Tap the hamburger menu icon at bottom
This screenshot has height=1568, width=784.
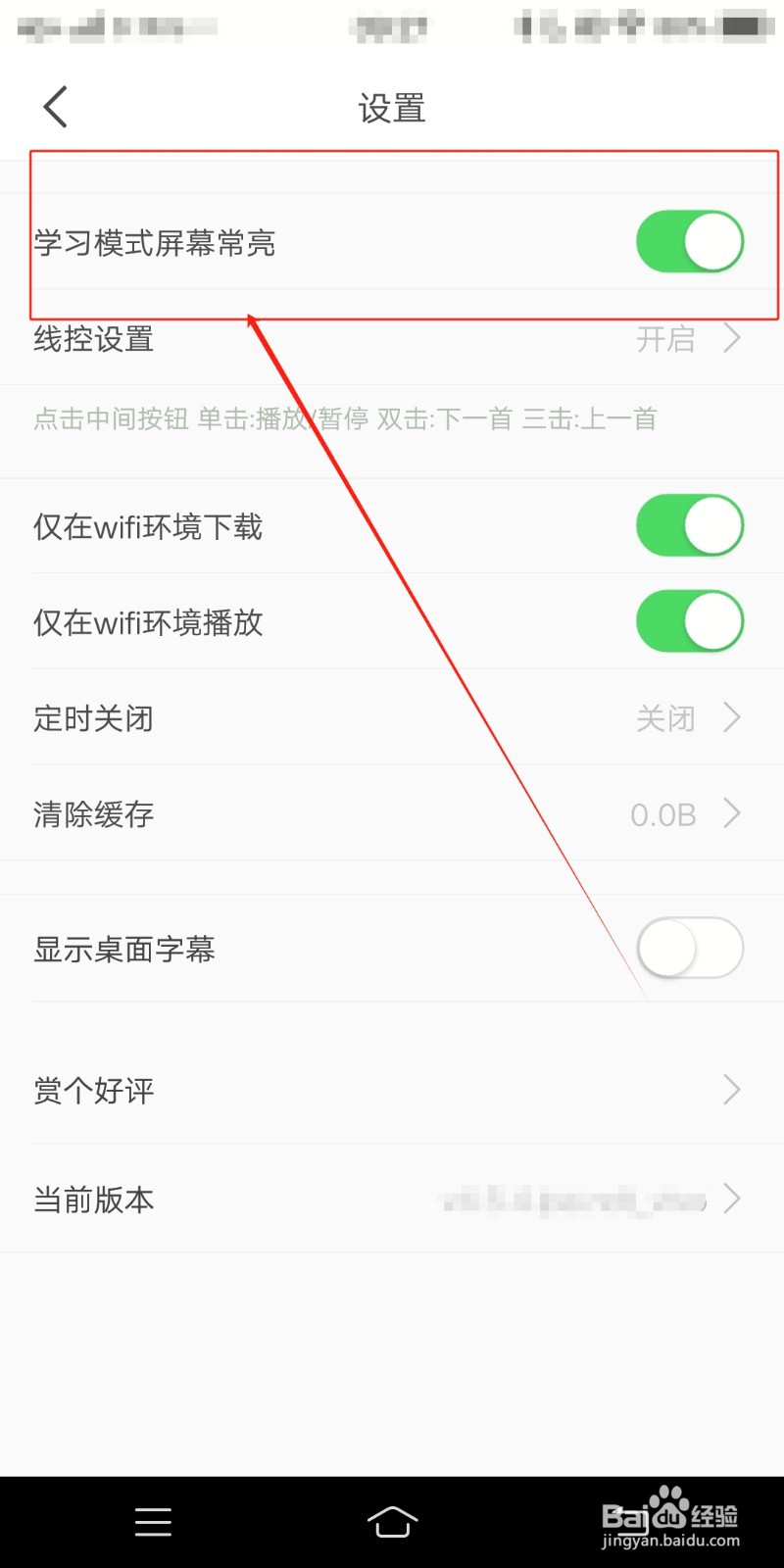click(x=153, y=1522)
